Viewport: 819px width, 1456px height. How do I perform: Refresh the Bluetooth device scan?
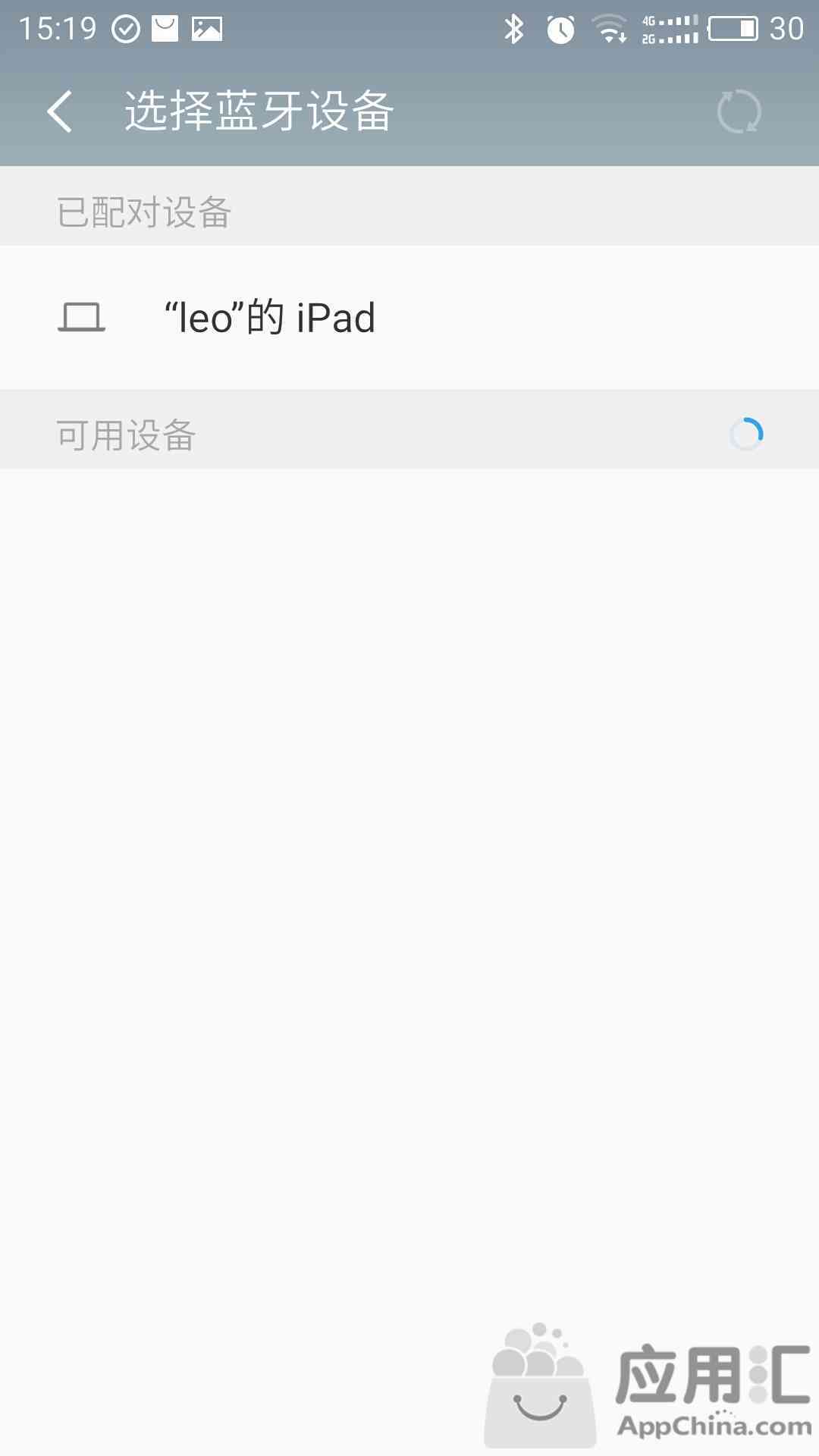(x=739, y=111)
